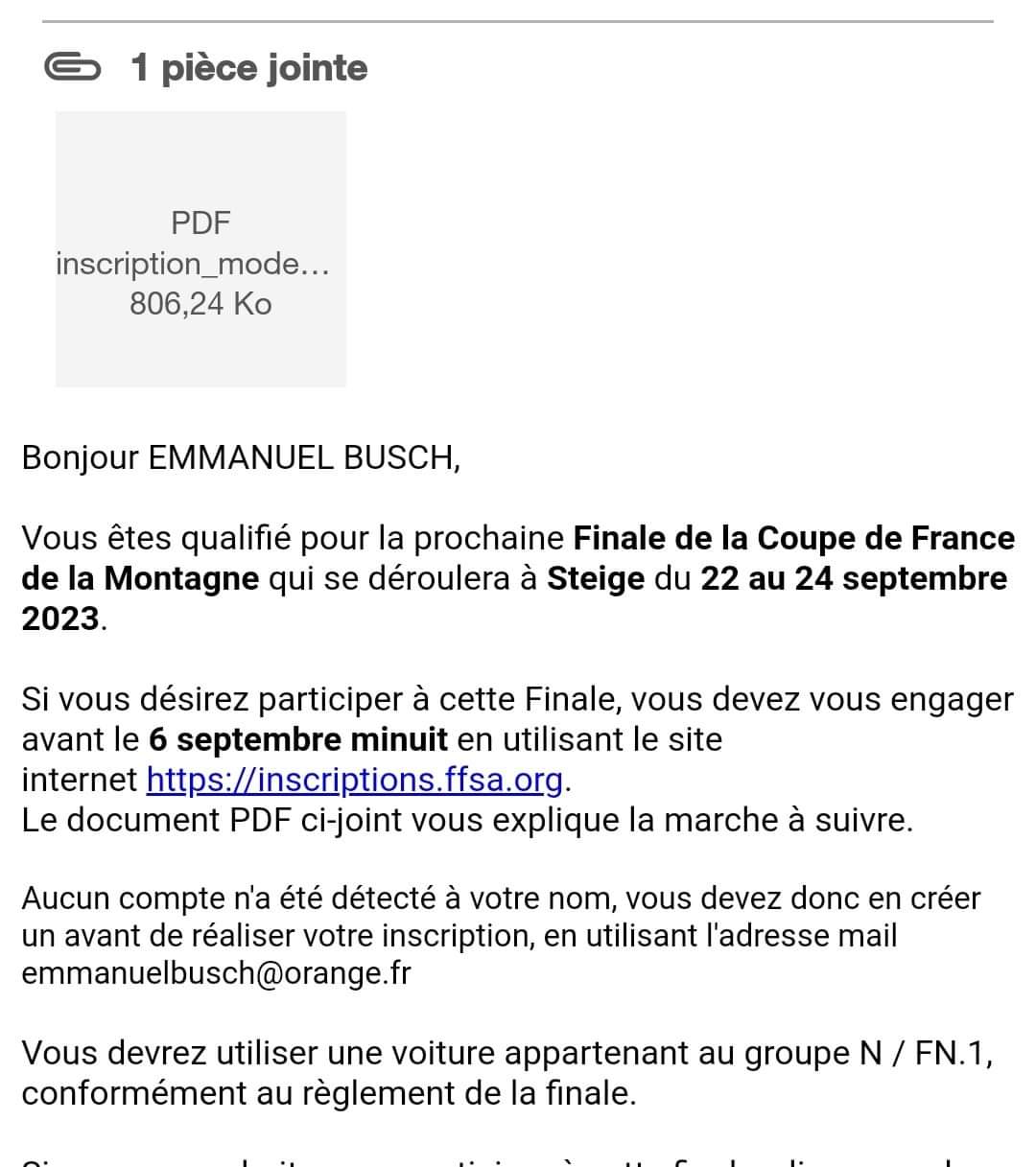Open the inscriptions.ffsa.org link
The height and width of the screenshot is (1167, 1036).
pos(354,780)
